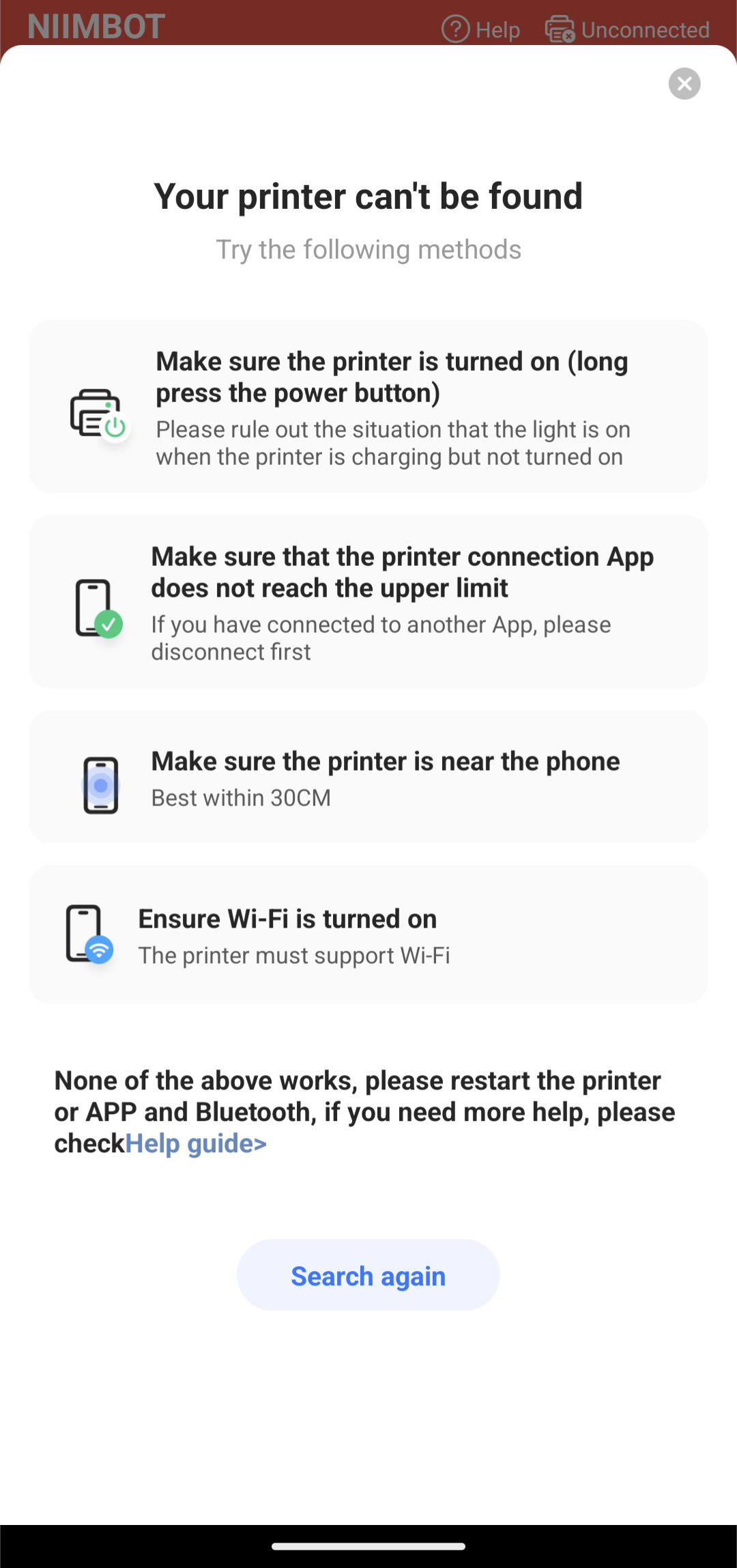Image resolution: width=737 pixels, height=1568 pixels.
Task: Select the 'connection App upper limit' tip card
Action: [369, 601]
